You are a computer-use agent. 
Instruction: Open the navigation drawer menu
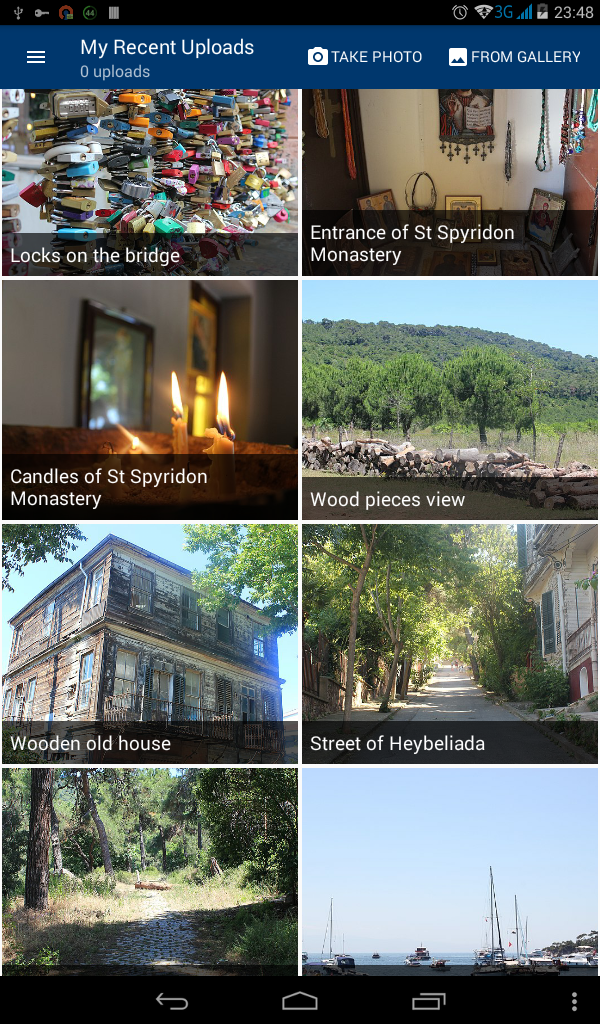36,58
